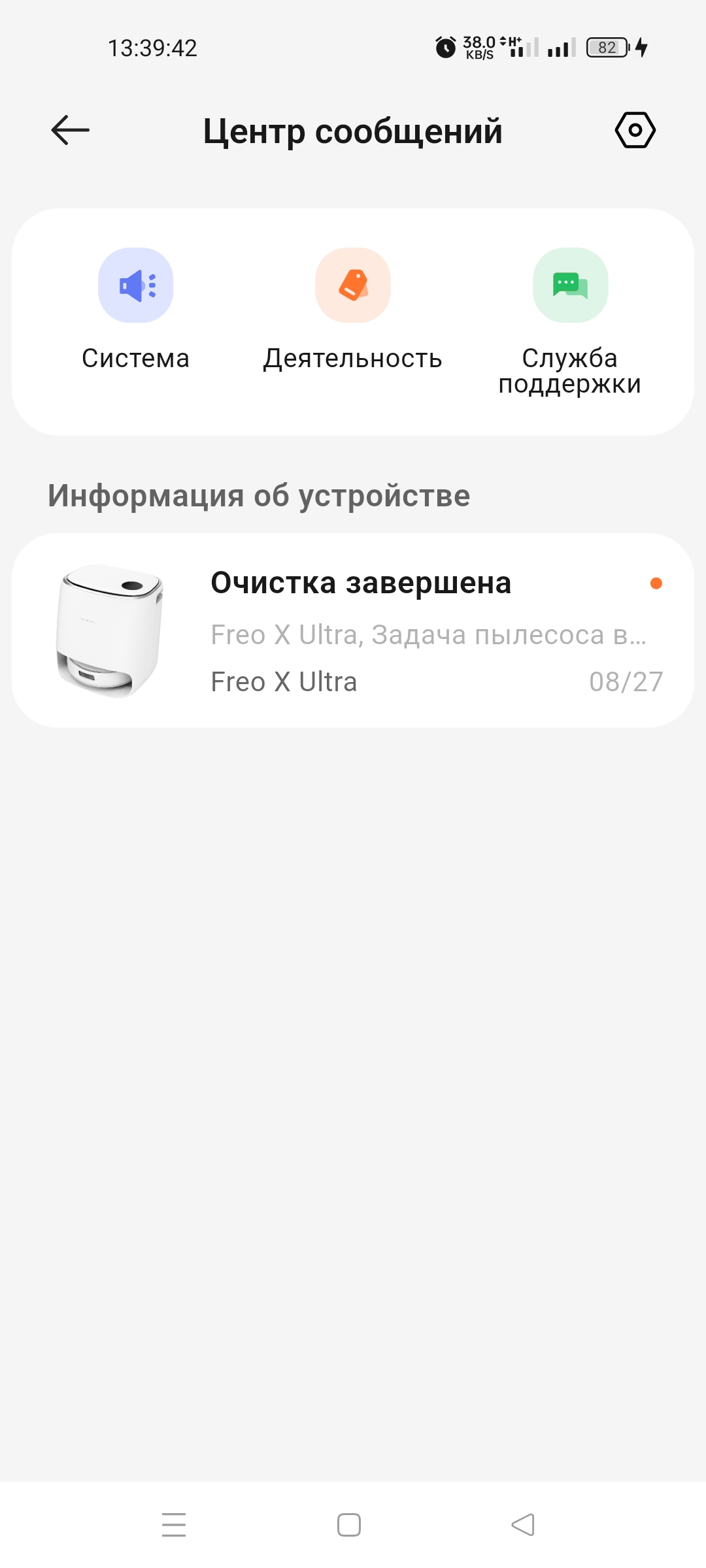Image resolution: width=706 pixels, height=1568 pixels.
Task: Go back using the top arrow
Action: tap(71, 130)
